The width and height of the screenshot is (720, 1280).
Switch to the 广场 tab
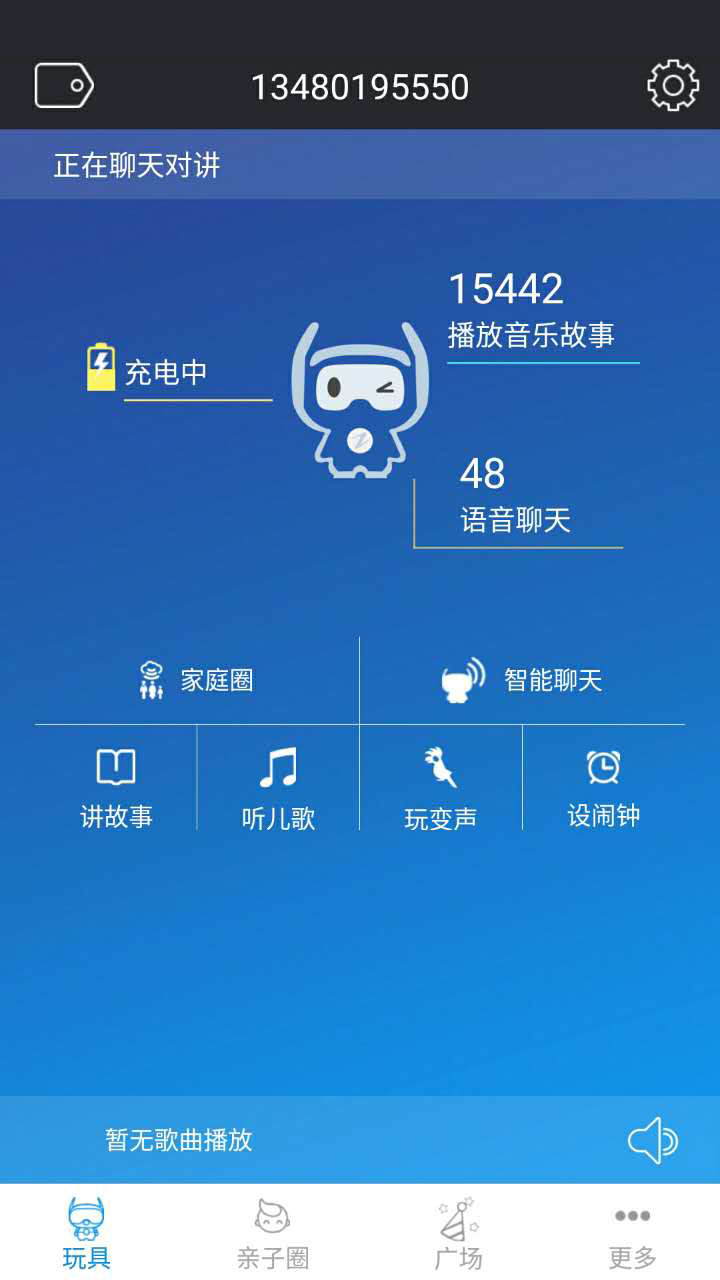[x=458, y=1234]
